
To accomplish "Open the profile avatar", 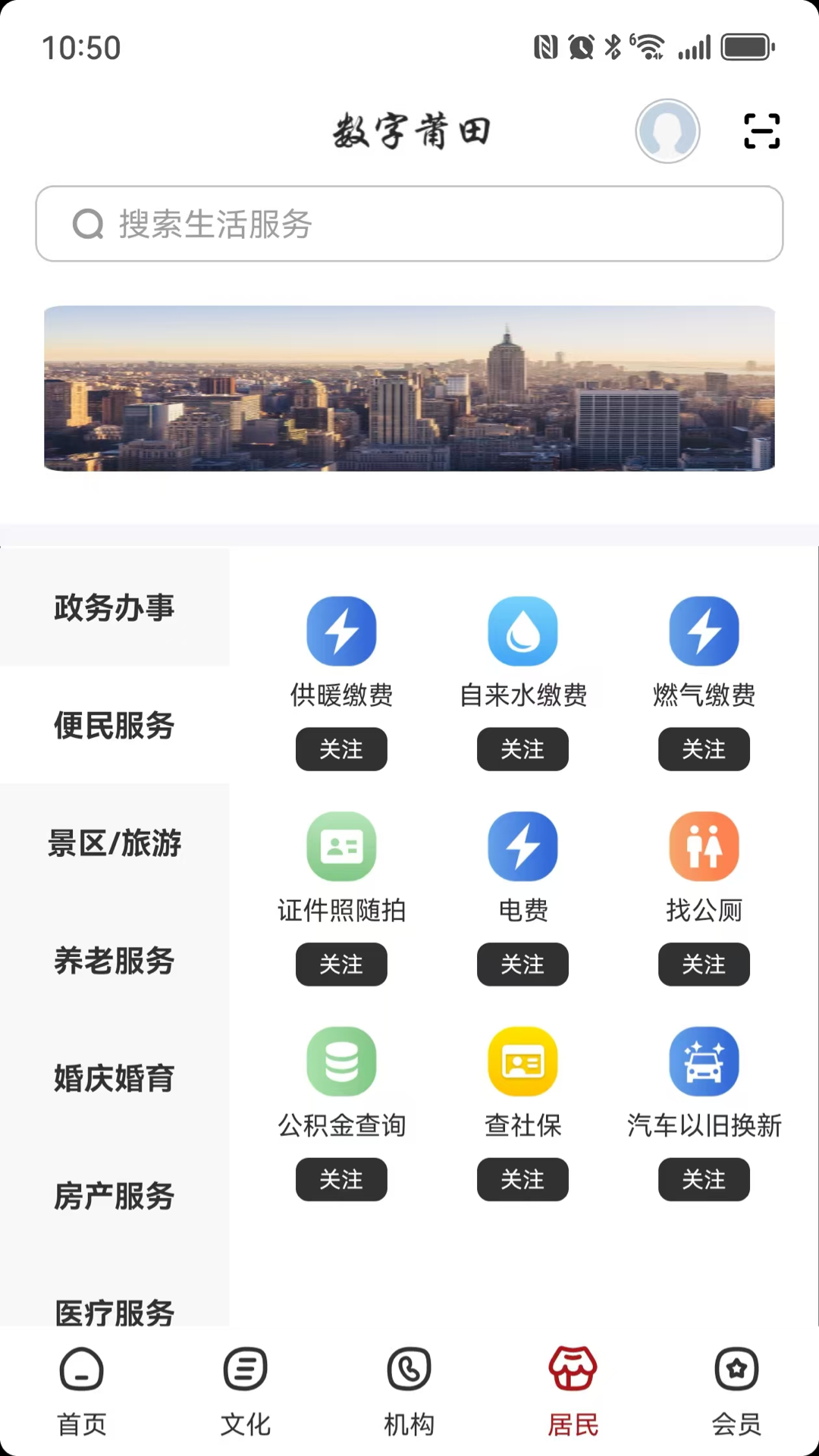I will (667, 130).
